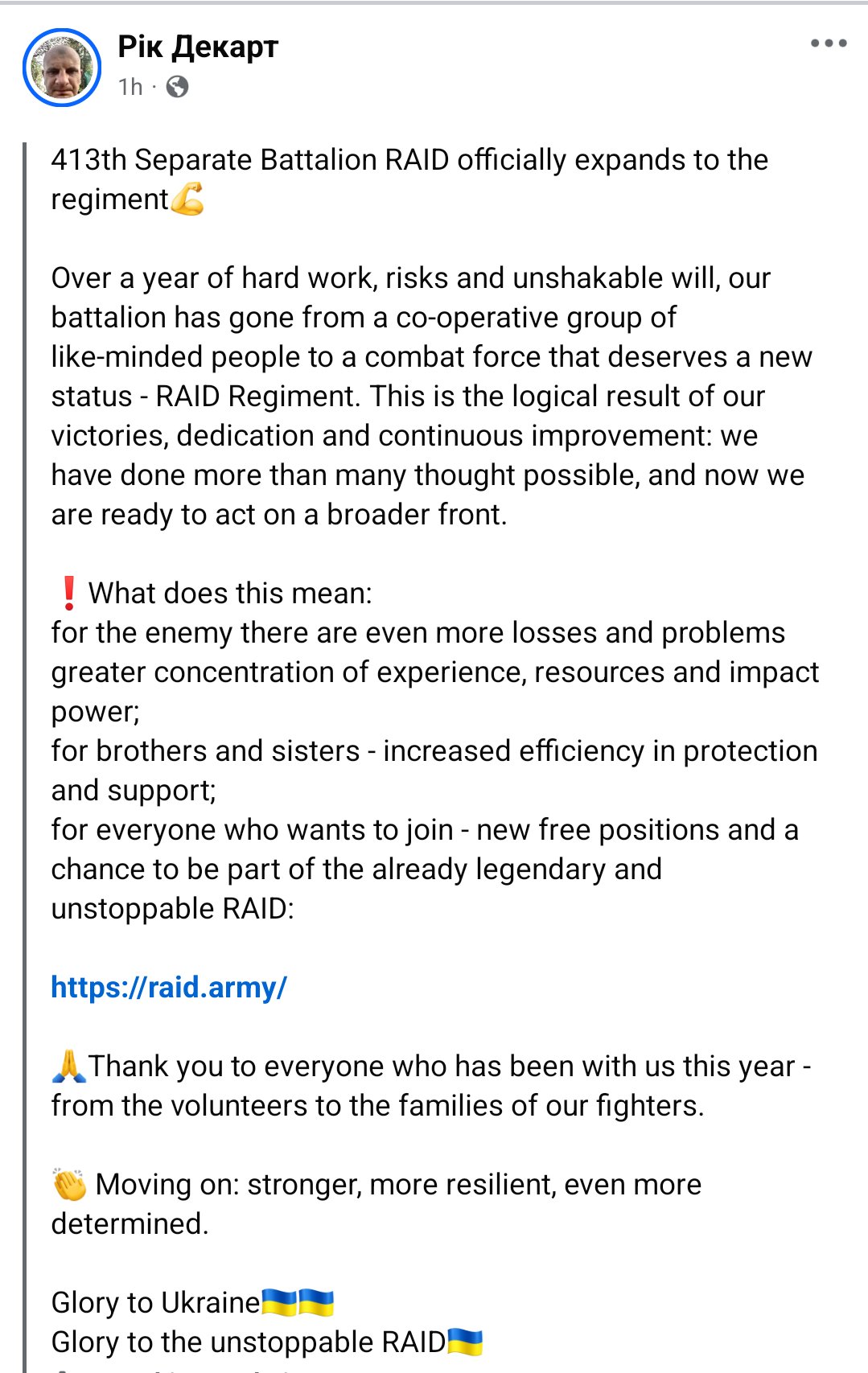Open Рік Декарт's profile picture

(62, 68)
